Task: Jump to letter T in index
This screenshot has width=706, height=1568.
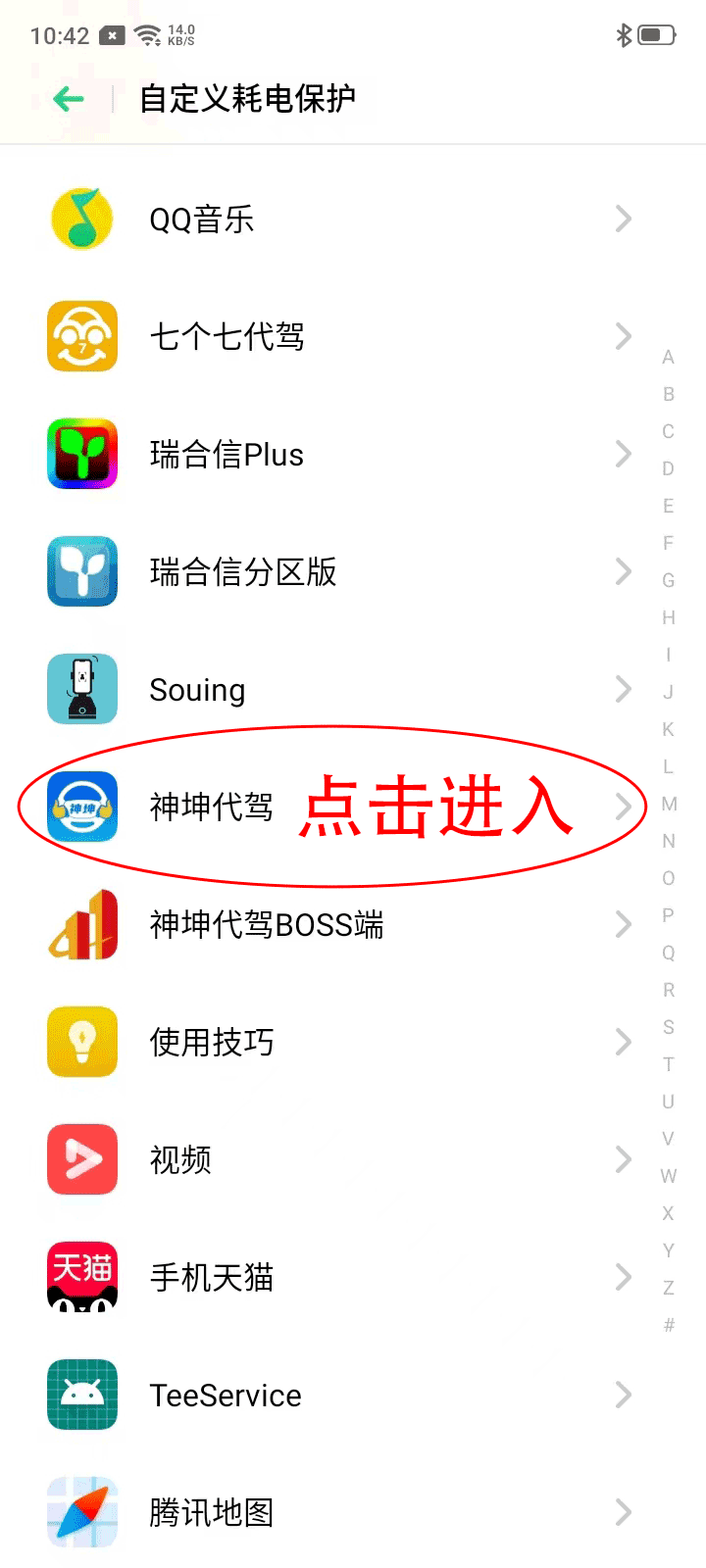Action: 669,1064
